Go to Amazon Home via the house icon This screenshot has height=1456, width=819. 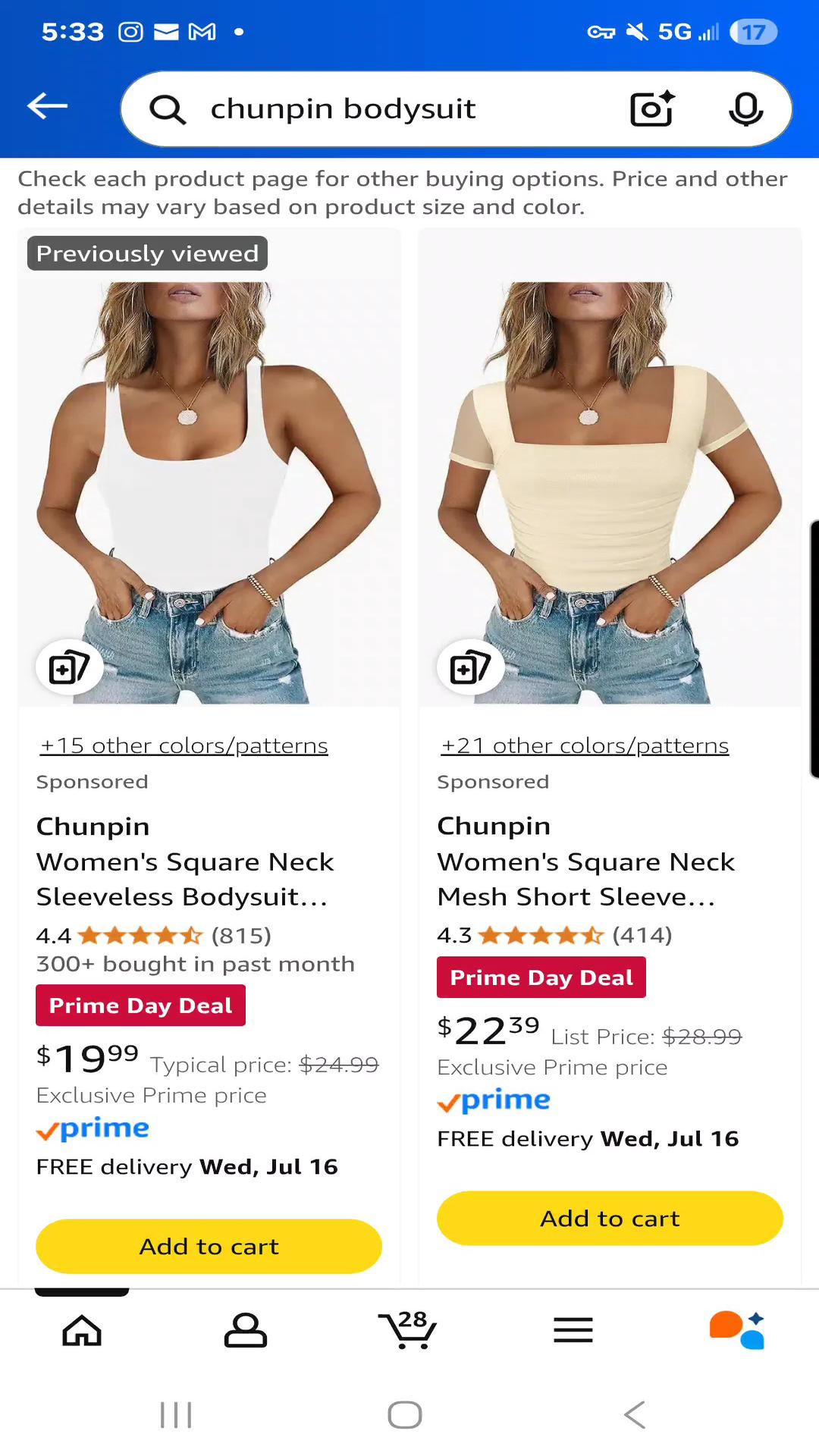(x=82, y=1330)
